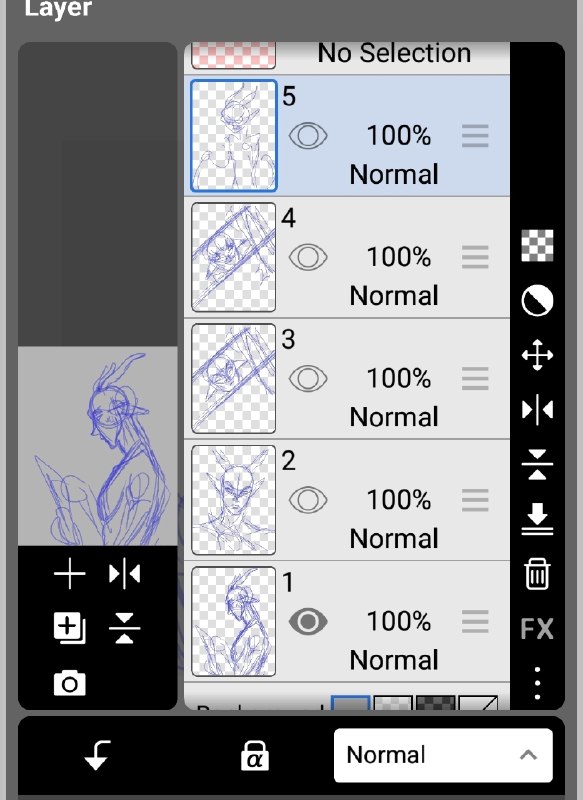The width and height of the screenshot is (583, 800).
Task: Select layer 2 thumbnail
Action: [234, 500]
